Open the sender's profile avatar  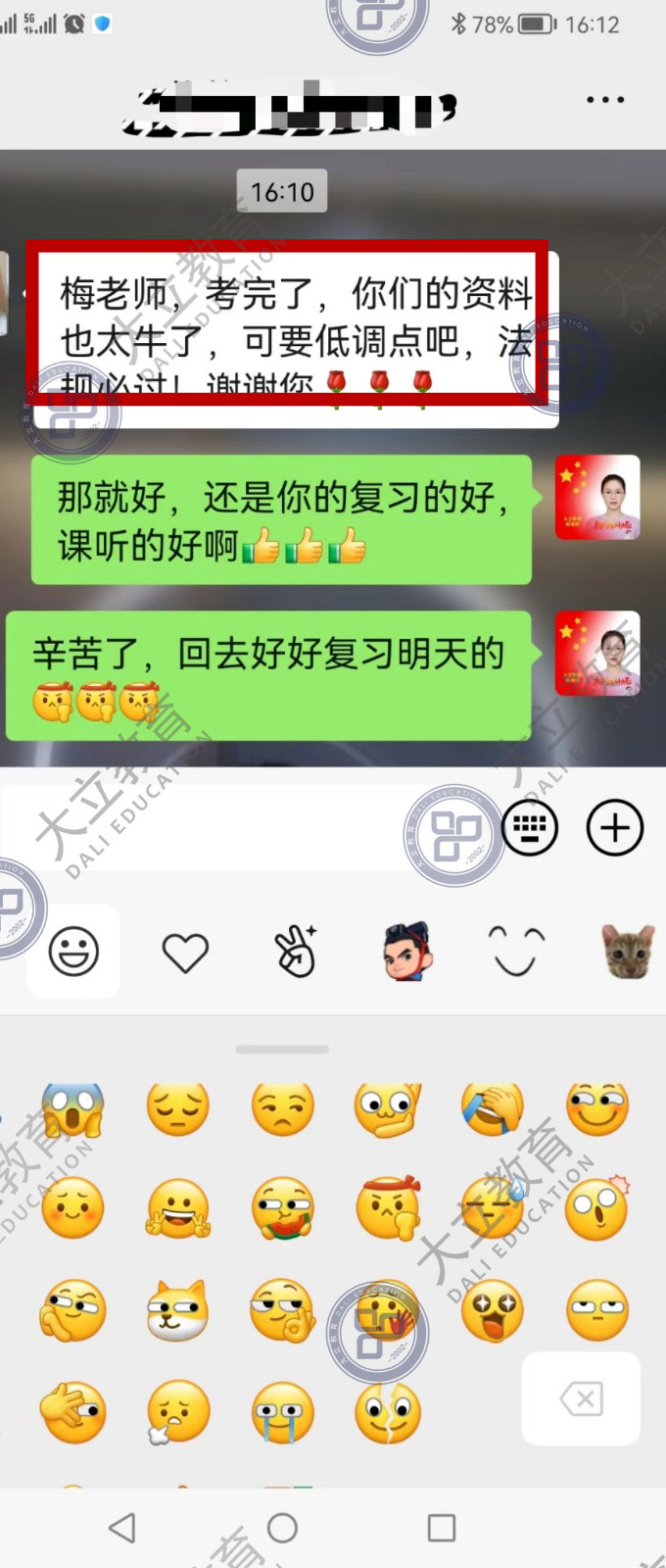[x=597, y=497]
